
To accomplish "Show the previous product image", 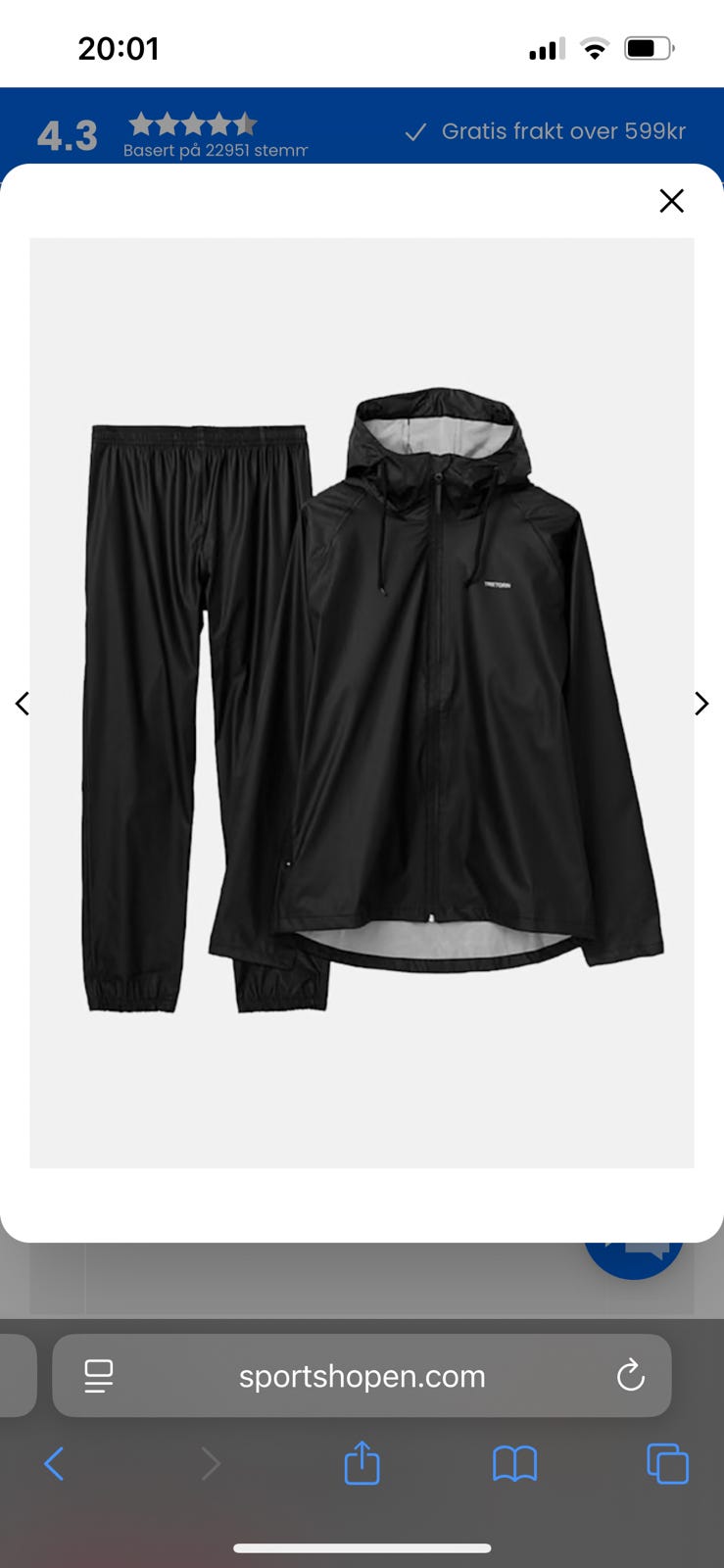I will point(23,704).
